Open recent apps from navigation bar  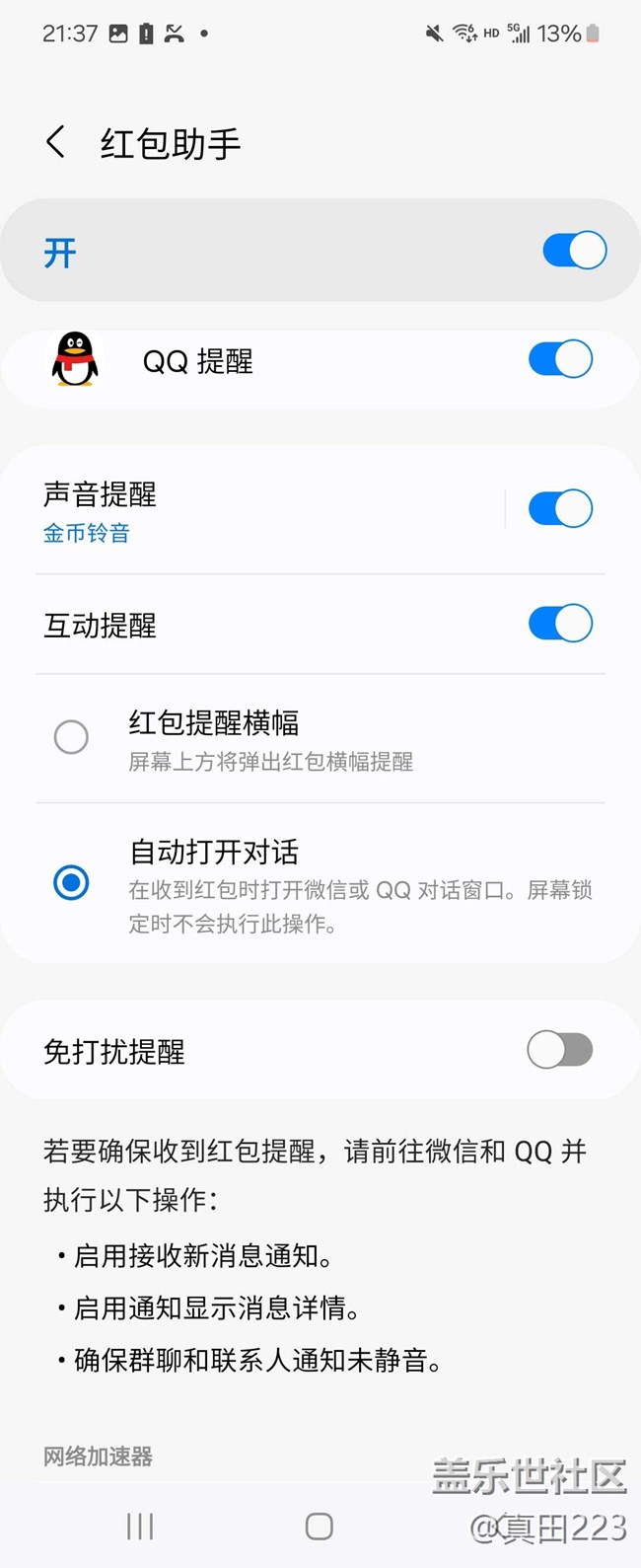(x=140, y=1527)
